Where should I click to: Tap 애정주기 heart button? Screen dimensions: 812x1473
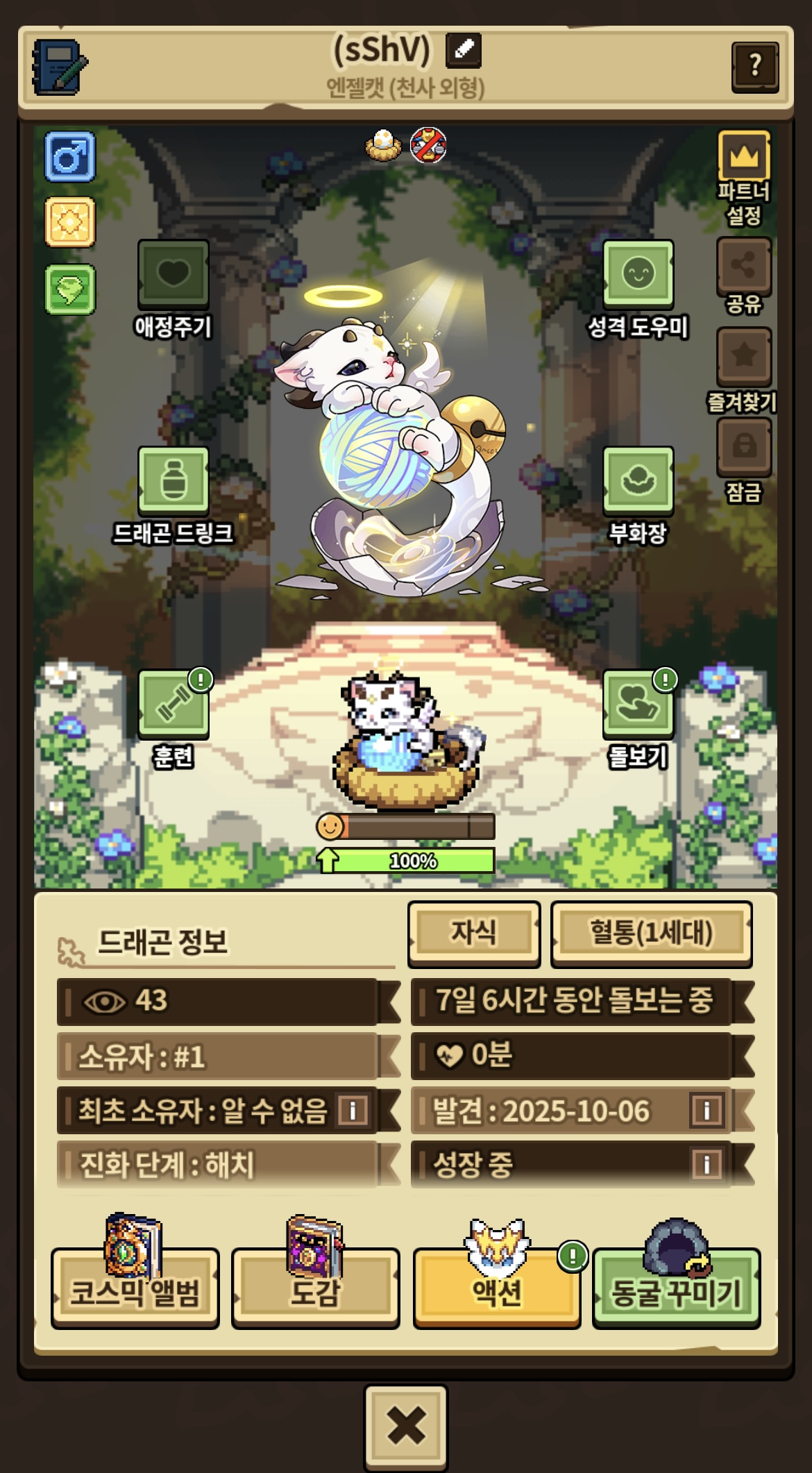tap(174, 274)
